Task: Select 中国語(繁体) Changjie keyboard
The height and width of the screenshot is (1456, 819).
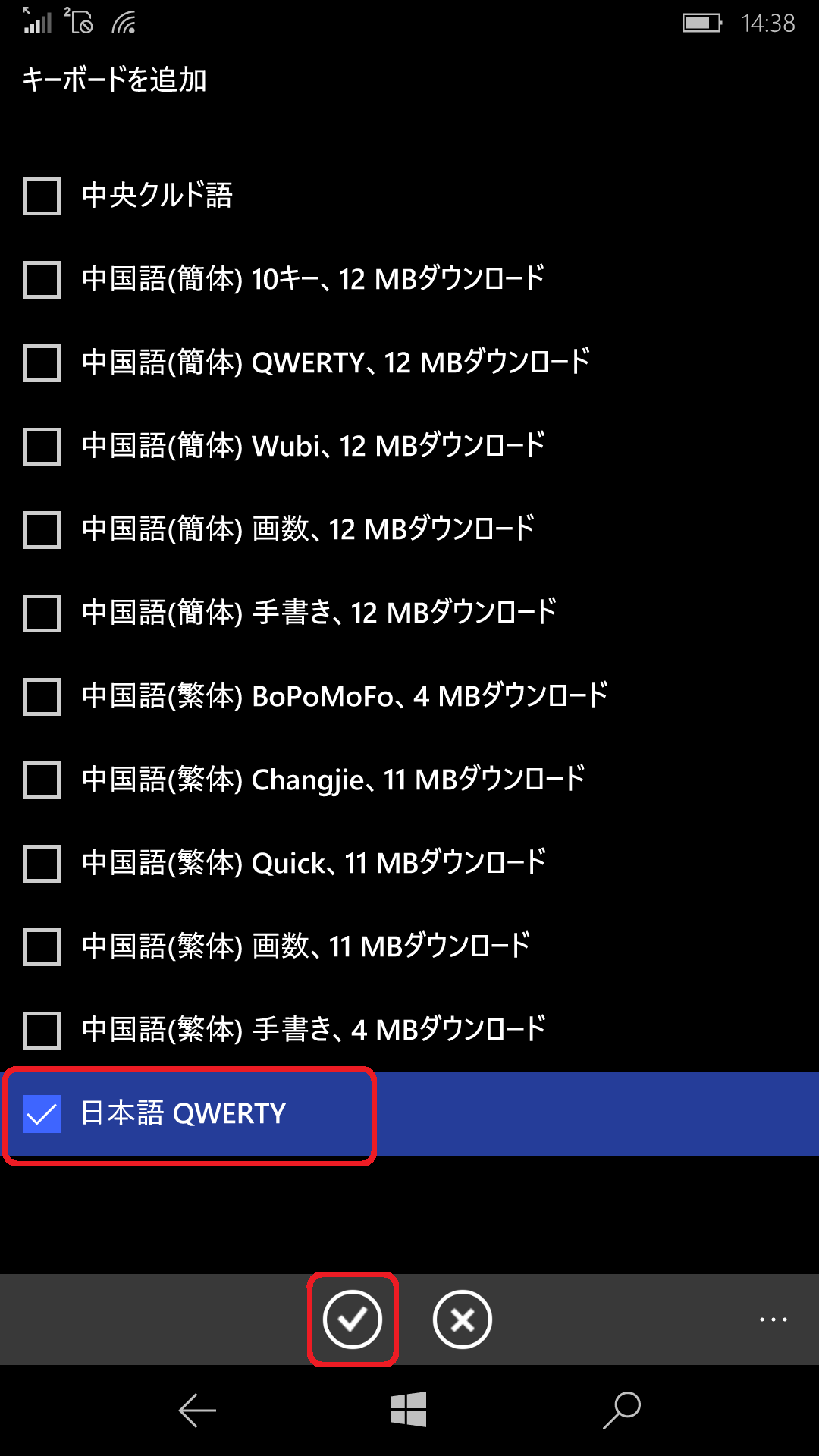Action: 42,780
